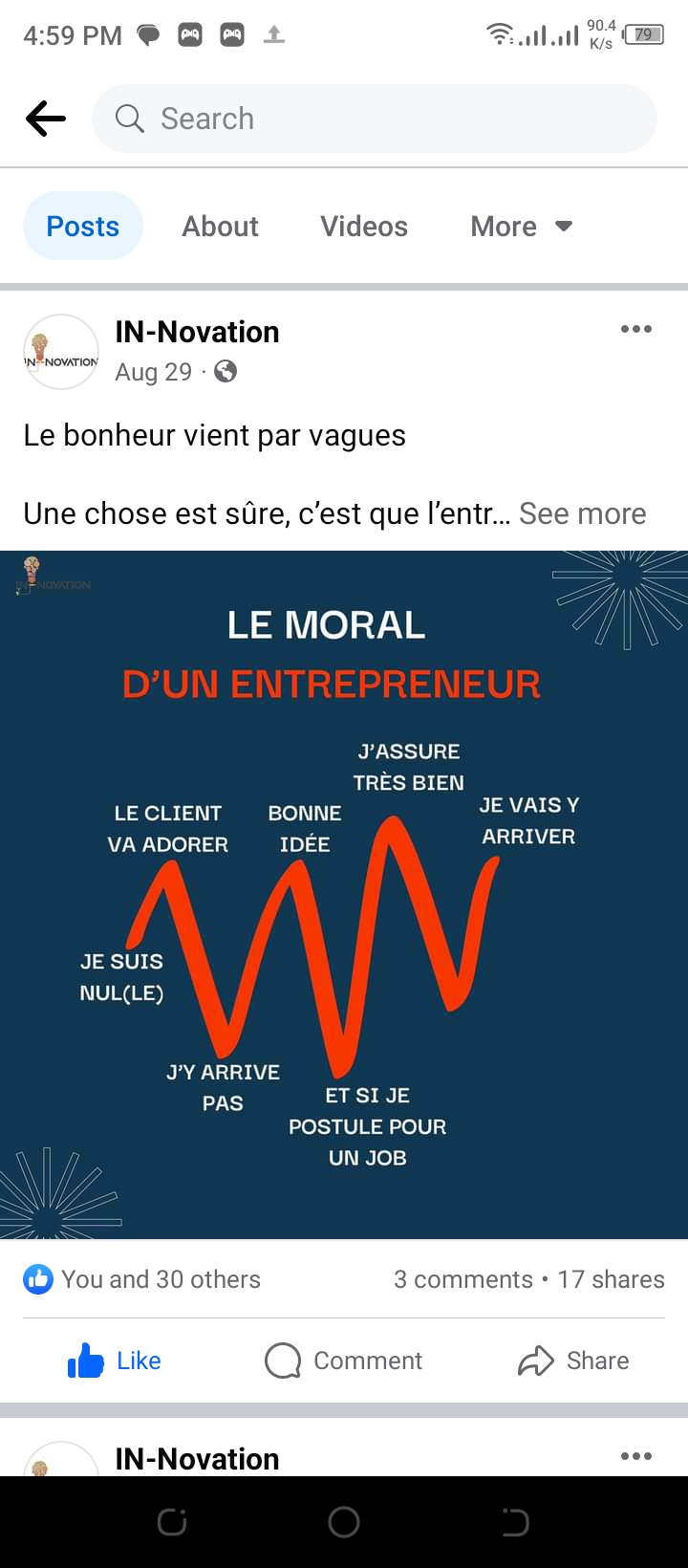View the 3 comments
The height and width of the screenshot is (1568, 688).
click(463, 1279)
